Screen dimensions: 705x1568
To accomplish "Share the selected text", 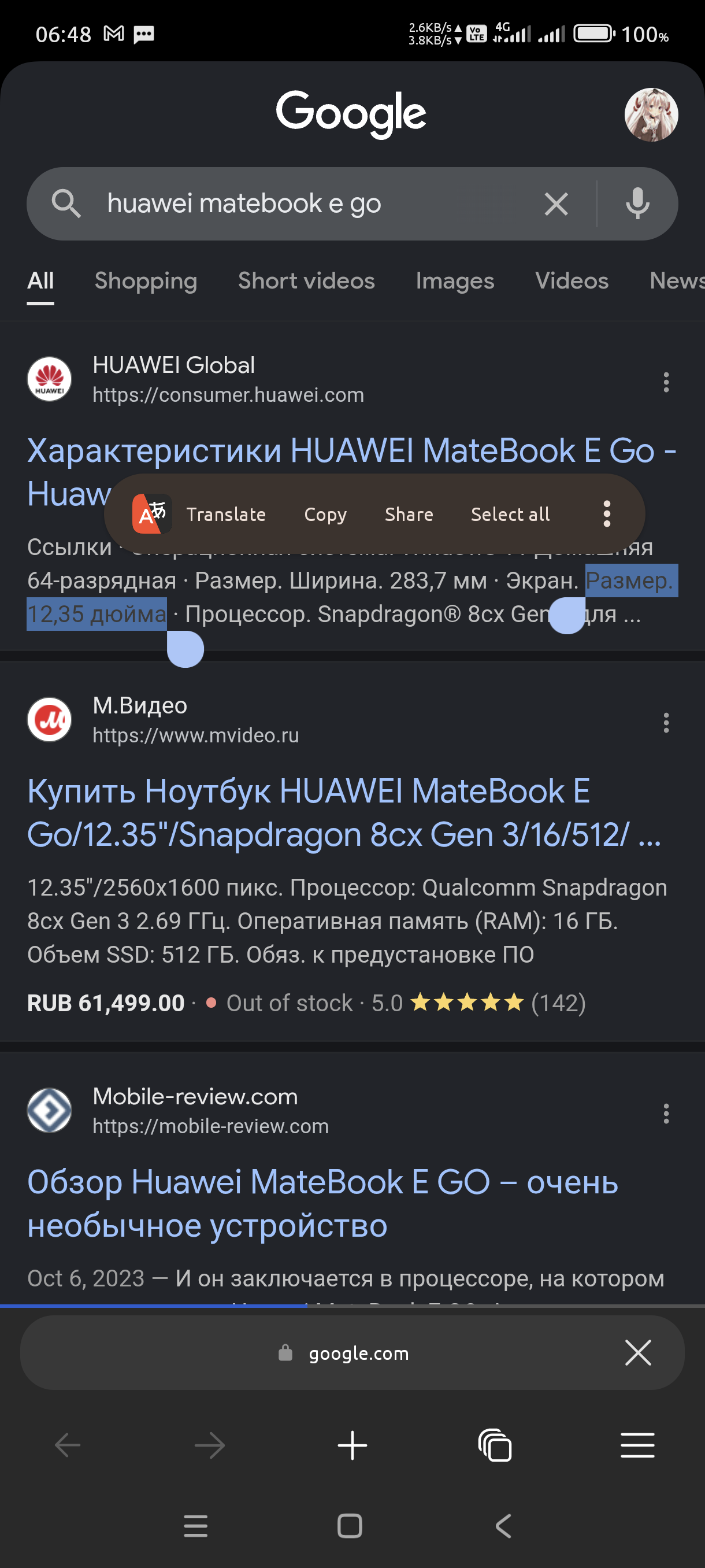I will coord(409,515).
